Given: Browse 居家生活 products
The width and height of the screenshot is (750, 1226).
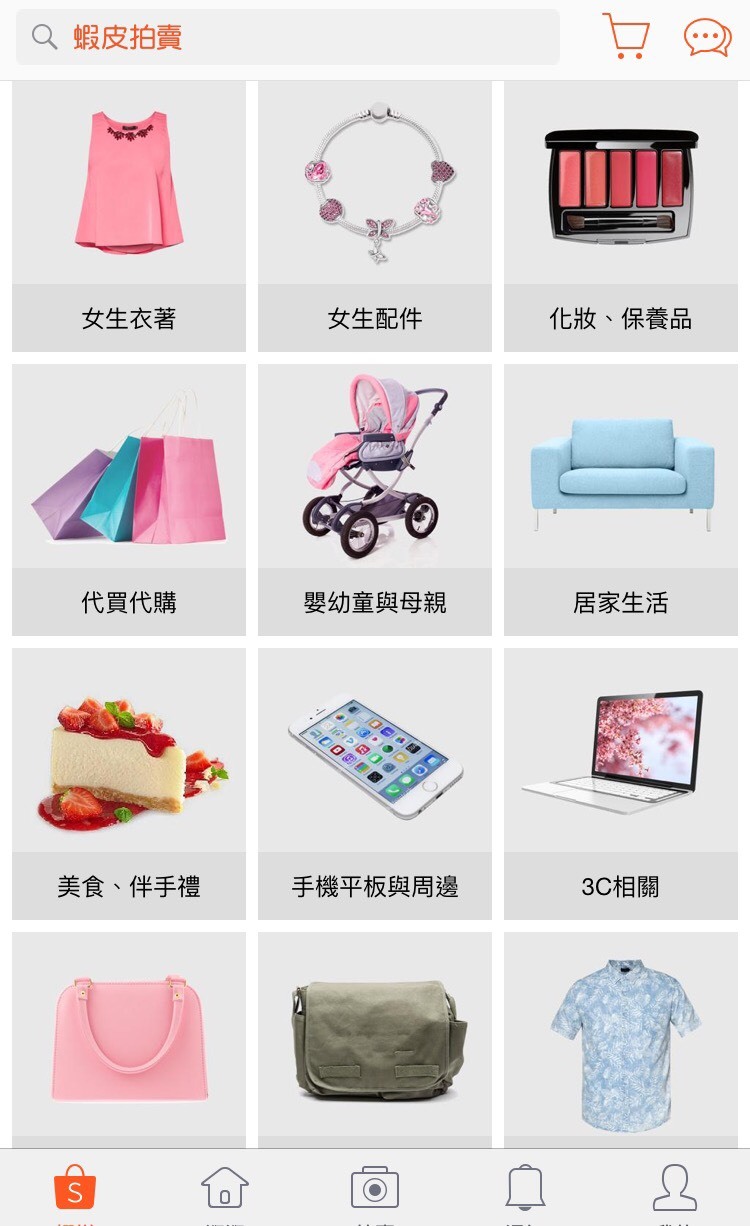Looking at the screenshot, I should coord(621,500).
